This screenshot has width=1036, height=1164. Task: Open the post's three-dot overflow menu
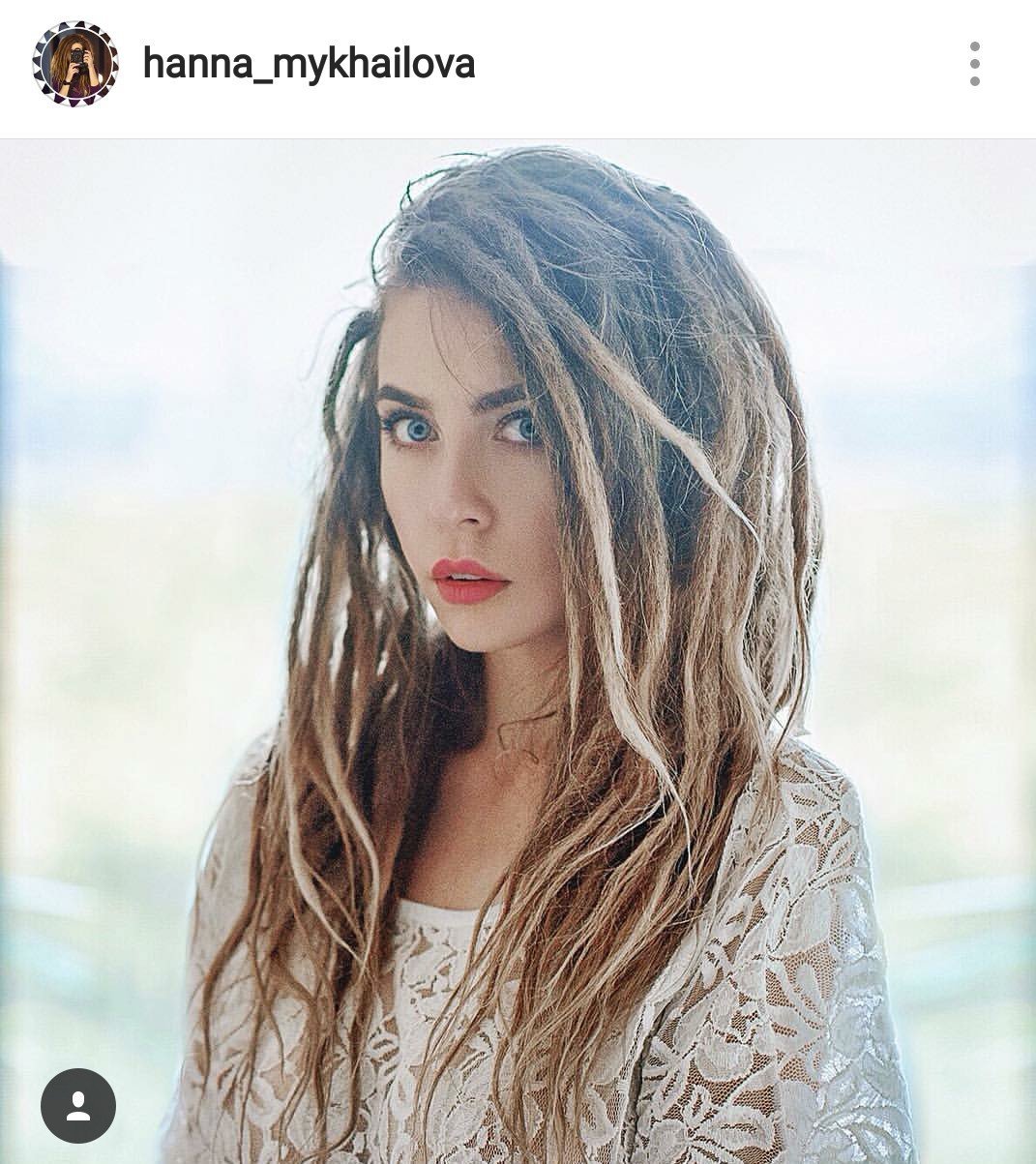click(974, 64)
